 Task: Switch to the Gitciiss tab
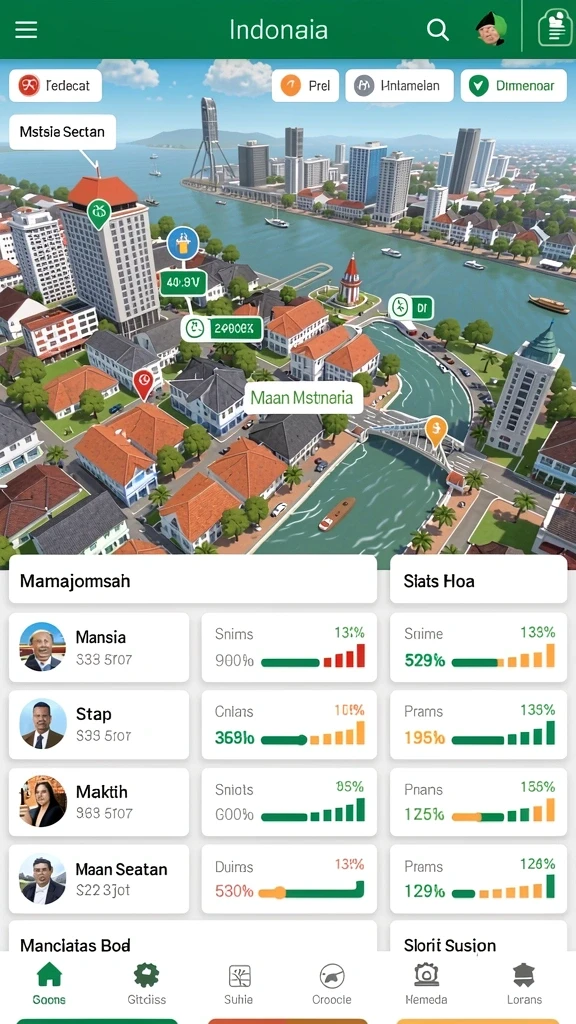146,984
